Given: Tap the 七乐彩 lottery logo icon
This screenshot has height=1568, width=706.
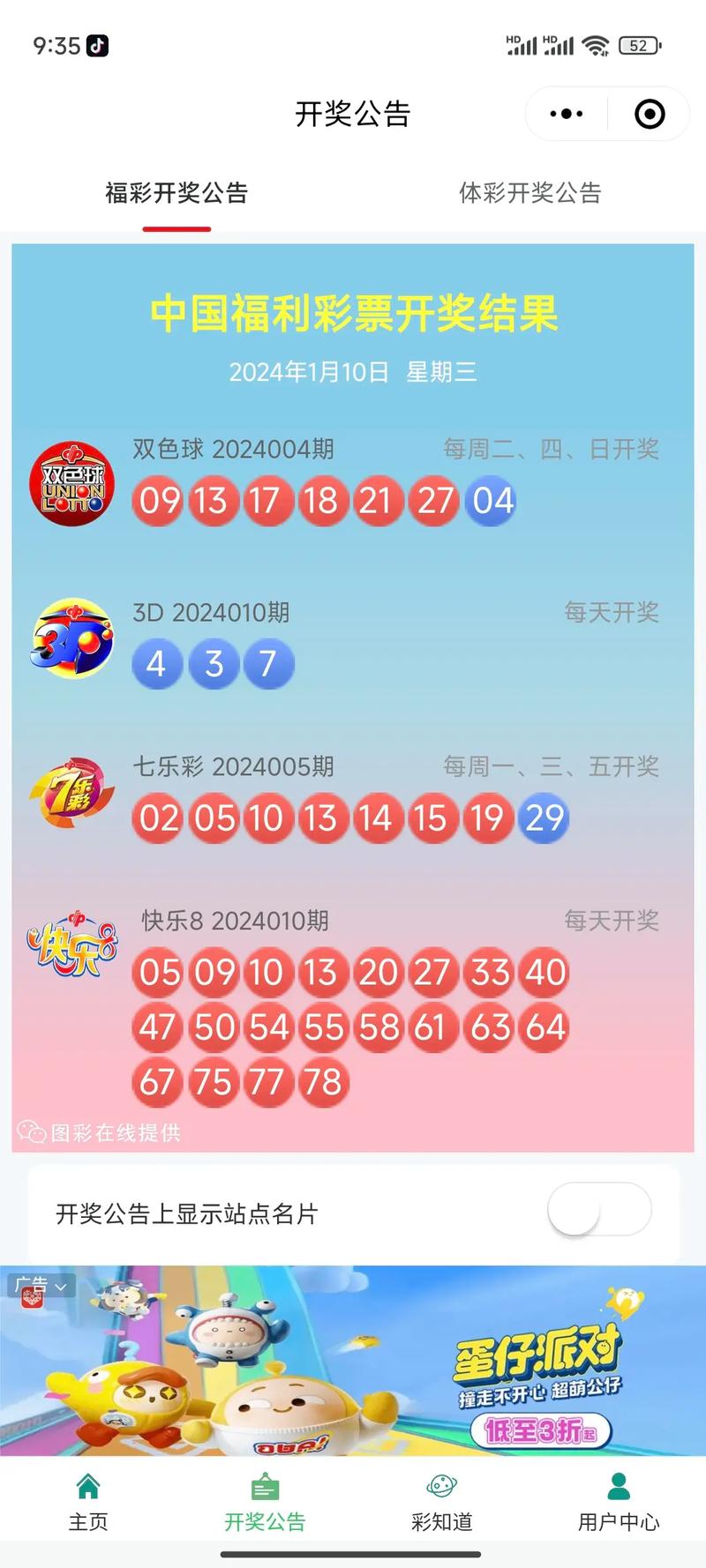Looking at the screenshot, I should coord(71,793).
